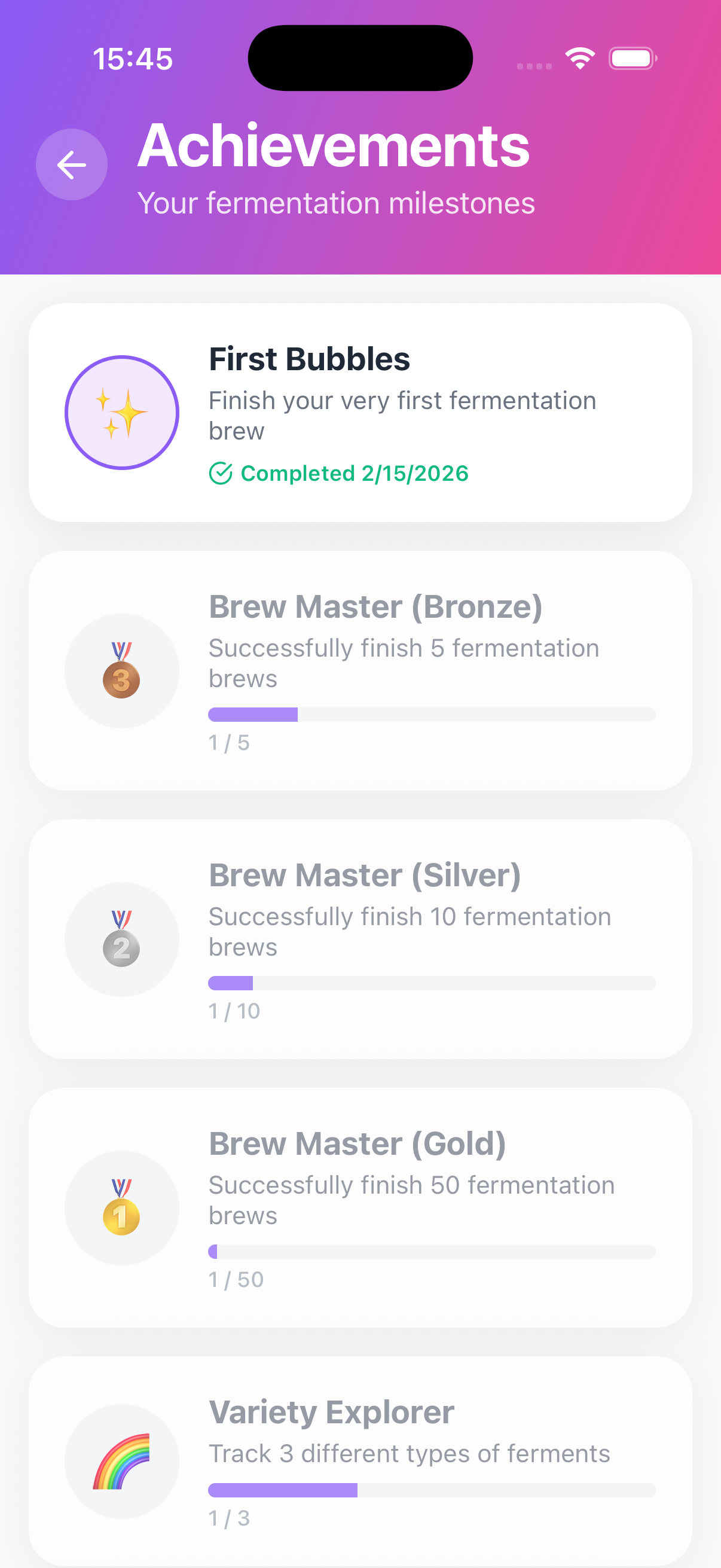The width and height of the screenshot is (721, 1568).
Task: Tap the clock in the status bar
Action: (135, 58)
